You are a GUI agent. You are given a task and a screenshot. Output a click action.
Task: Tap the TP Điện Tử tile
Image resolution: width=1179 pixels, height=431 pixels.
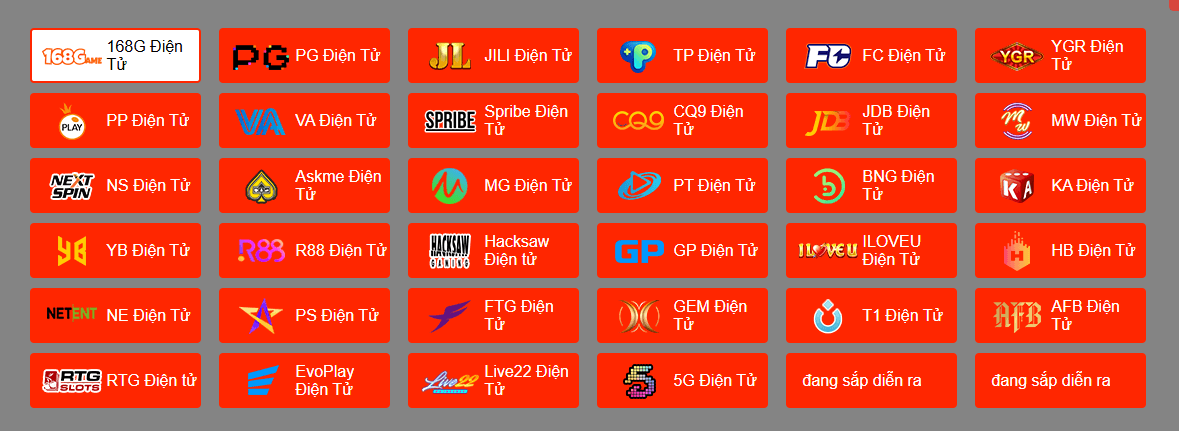click(682, 55)
